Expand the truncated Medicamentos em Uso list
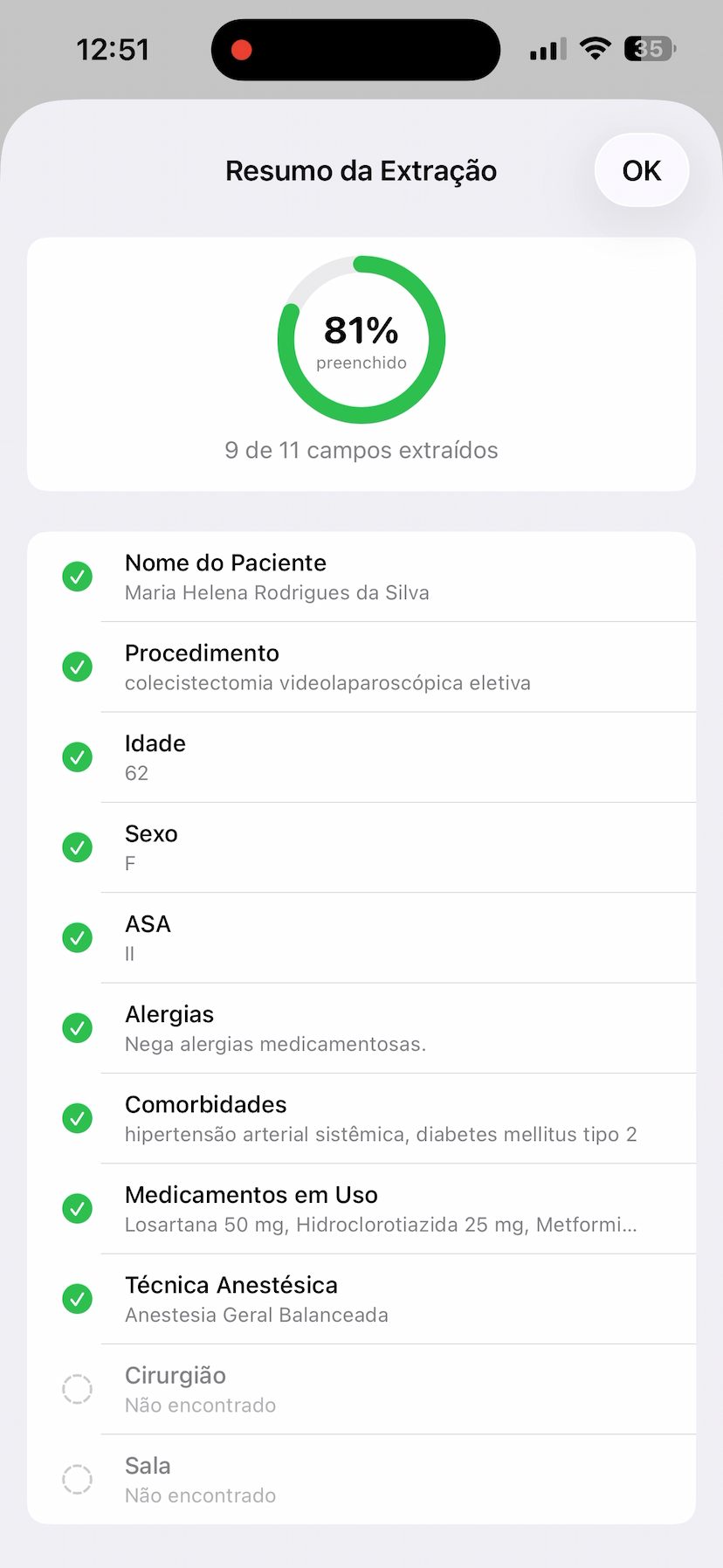Screen dimensions: 723x1568 click(x=380, y=1224)
